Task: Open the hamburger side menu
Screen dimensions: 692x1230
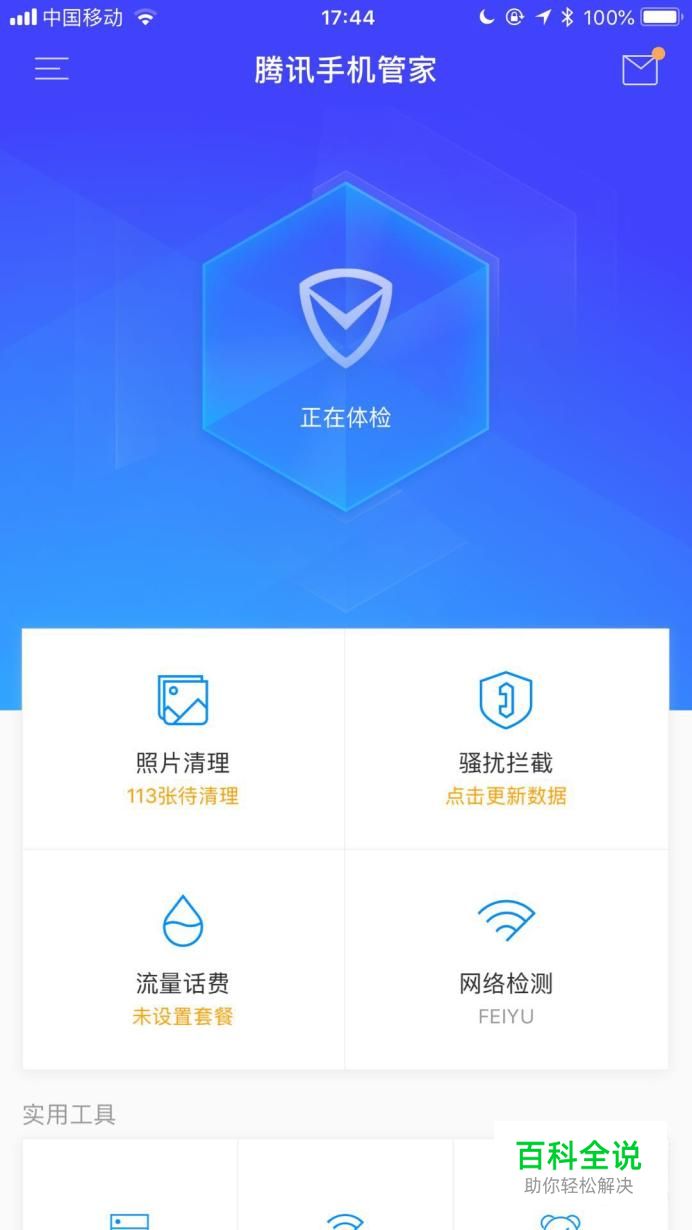Action: pyautogui.click(x=52, y=69)
